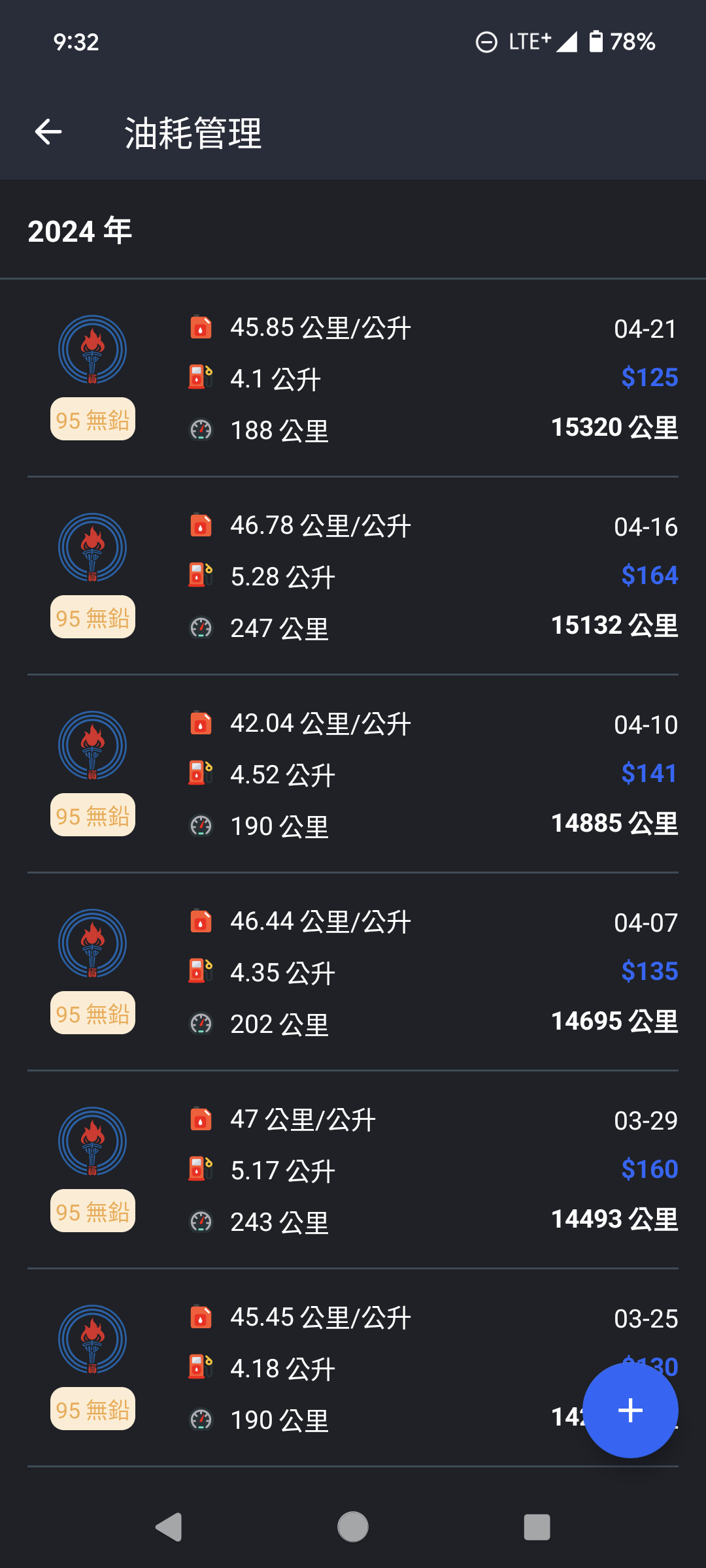The width and height of the screenshot is (706, 1568).
Task: Go back from the 油耗管理 screen
Action: pyautogui.click(x=48, y=133)
